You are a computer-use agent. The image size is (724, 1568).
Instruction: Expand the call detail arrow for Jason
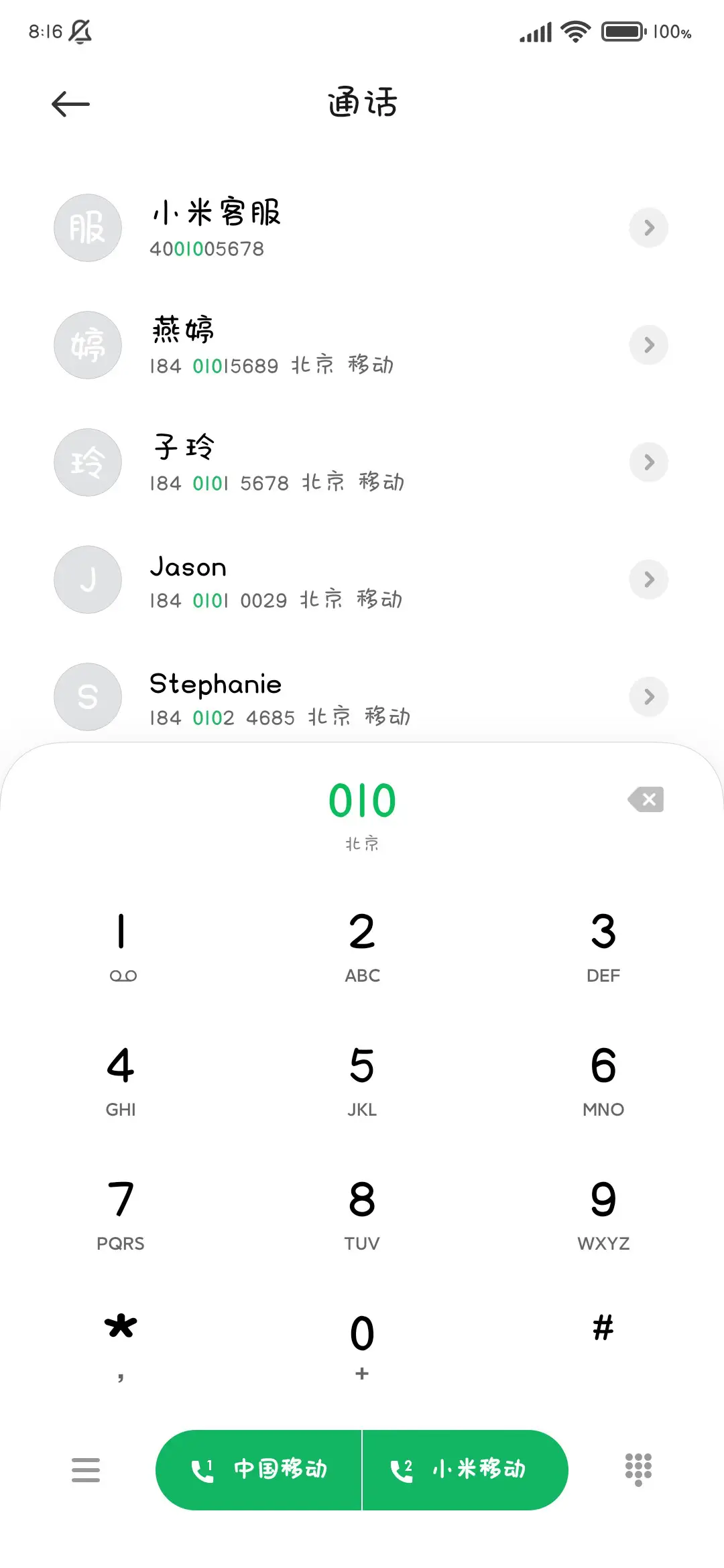point(648,580)
